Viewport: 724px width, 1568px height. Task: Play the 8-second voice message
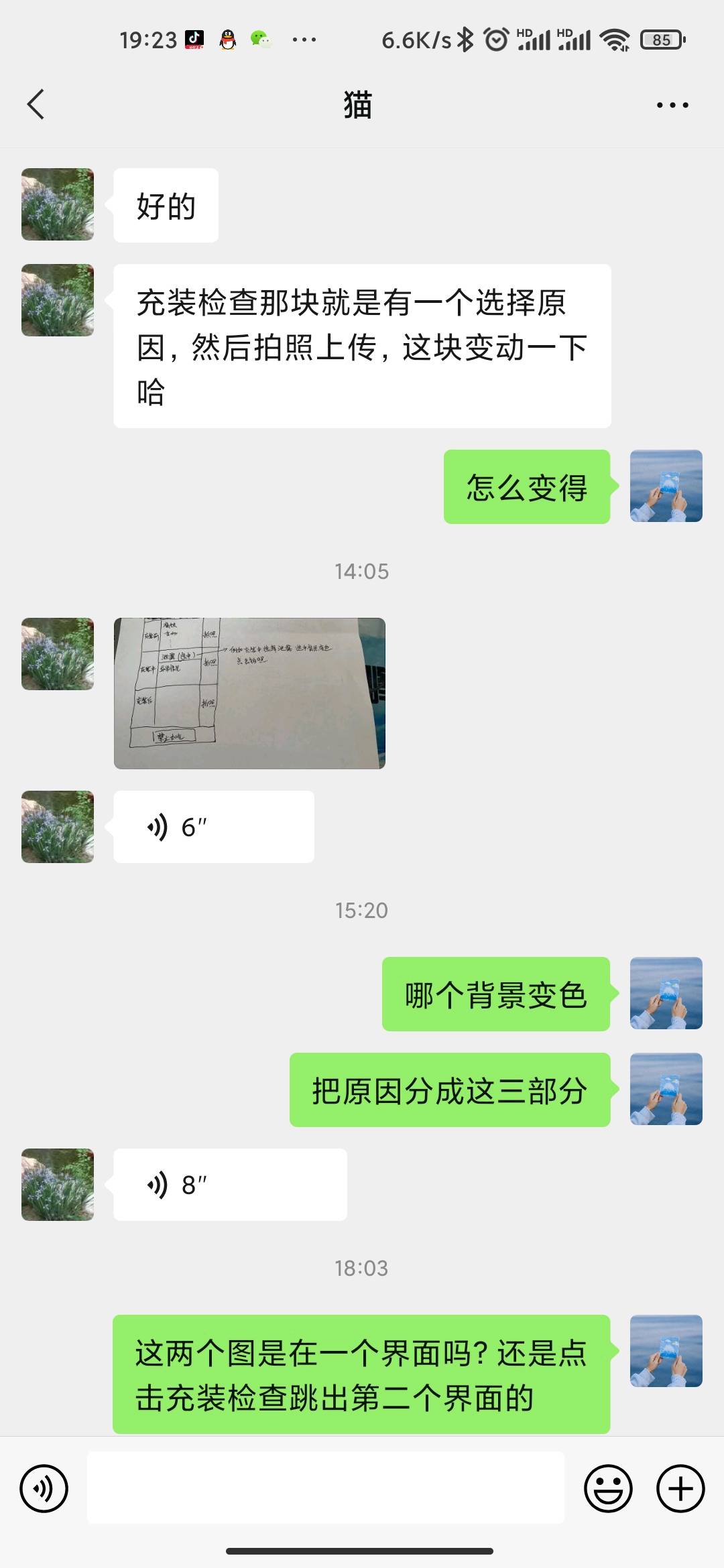(229, 1185)
